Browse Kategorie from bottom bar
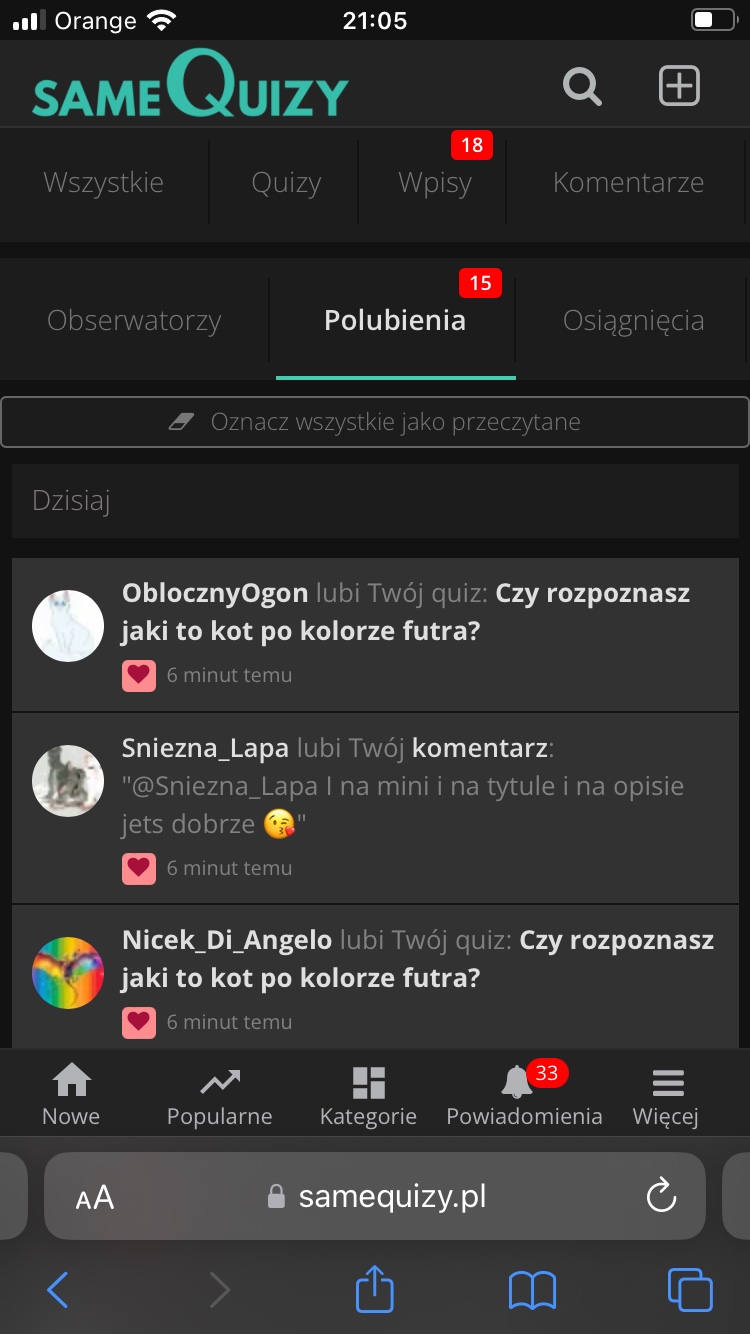Screen dimensions: 750x1334 (368, 1095)
